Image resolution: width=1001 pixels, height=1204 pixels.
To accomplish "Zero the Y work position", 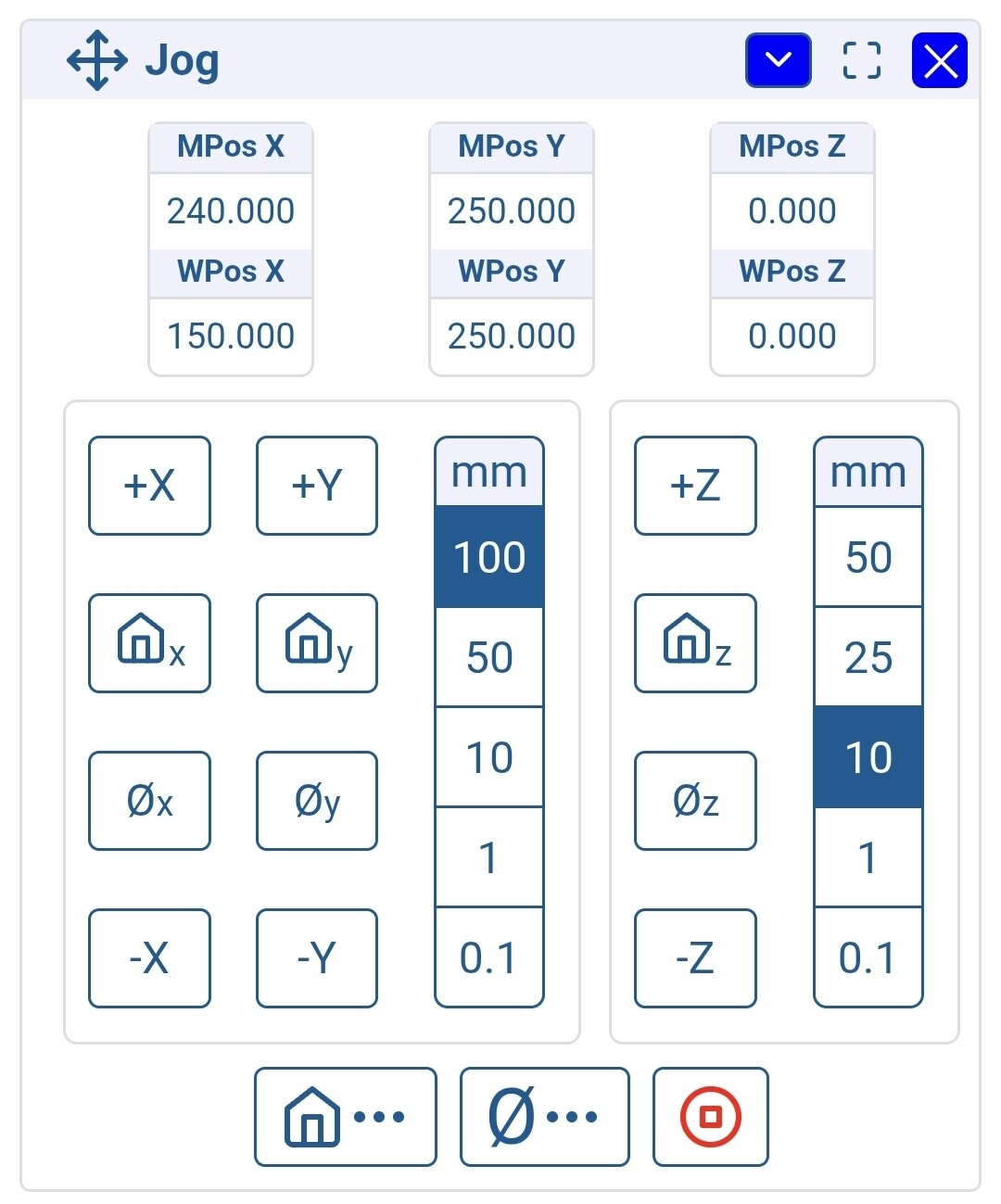I will pos(317,801).
